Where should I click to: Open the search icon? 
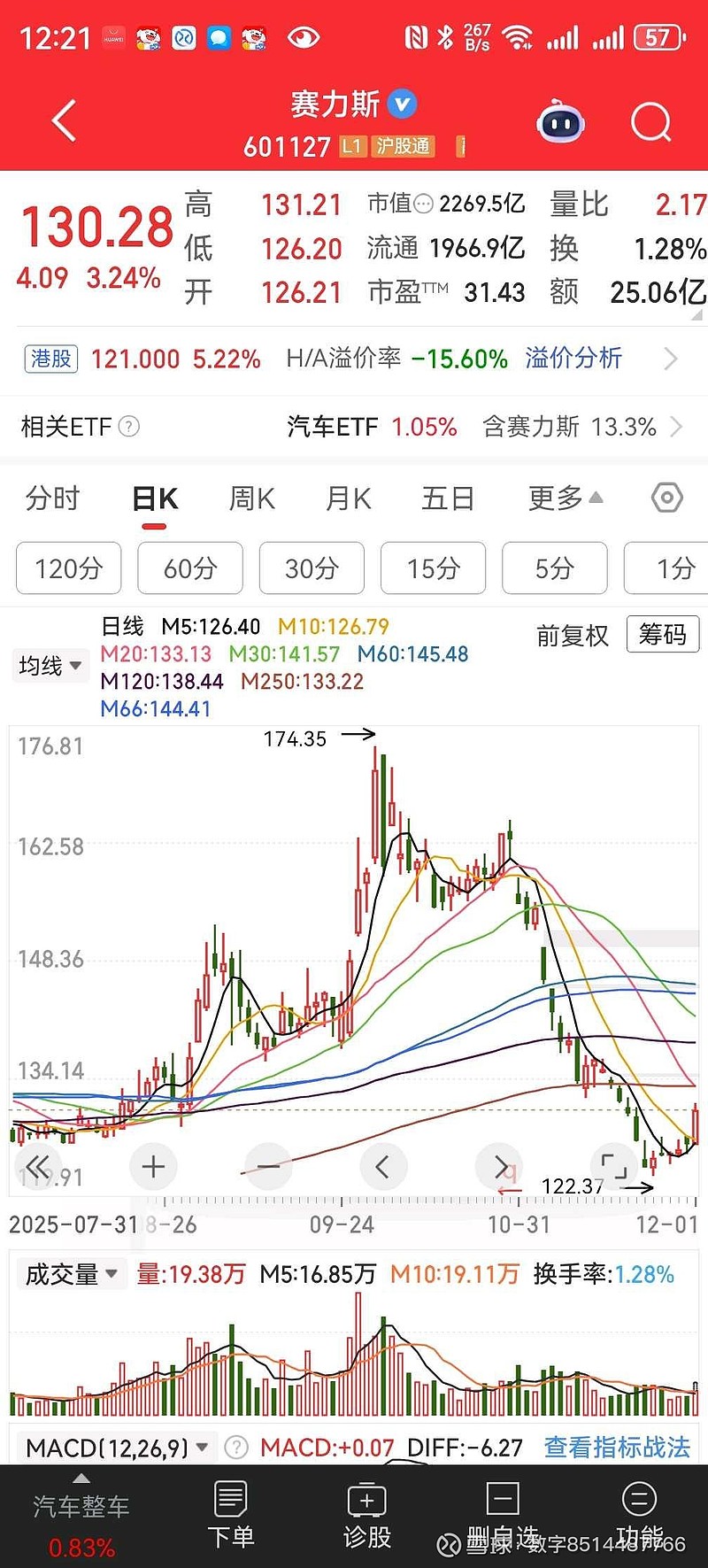650,122
